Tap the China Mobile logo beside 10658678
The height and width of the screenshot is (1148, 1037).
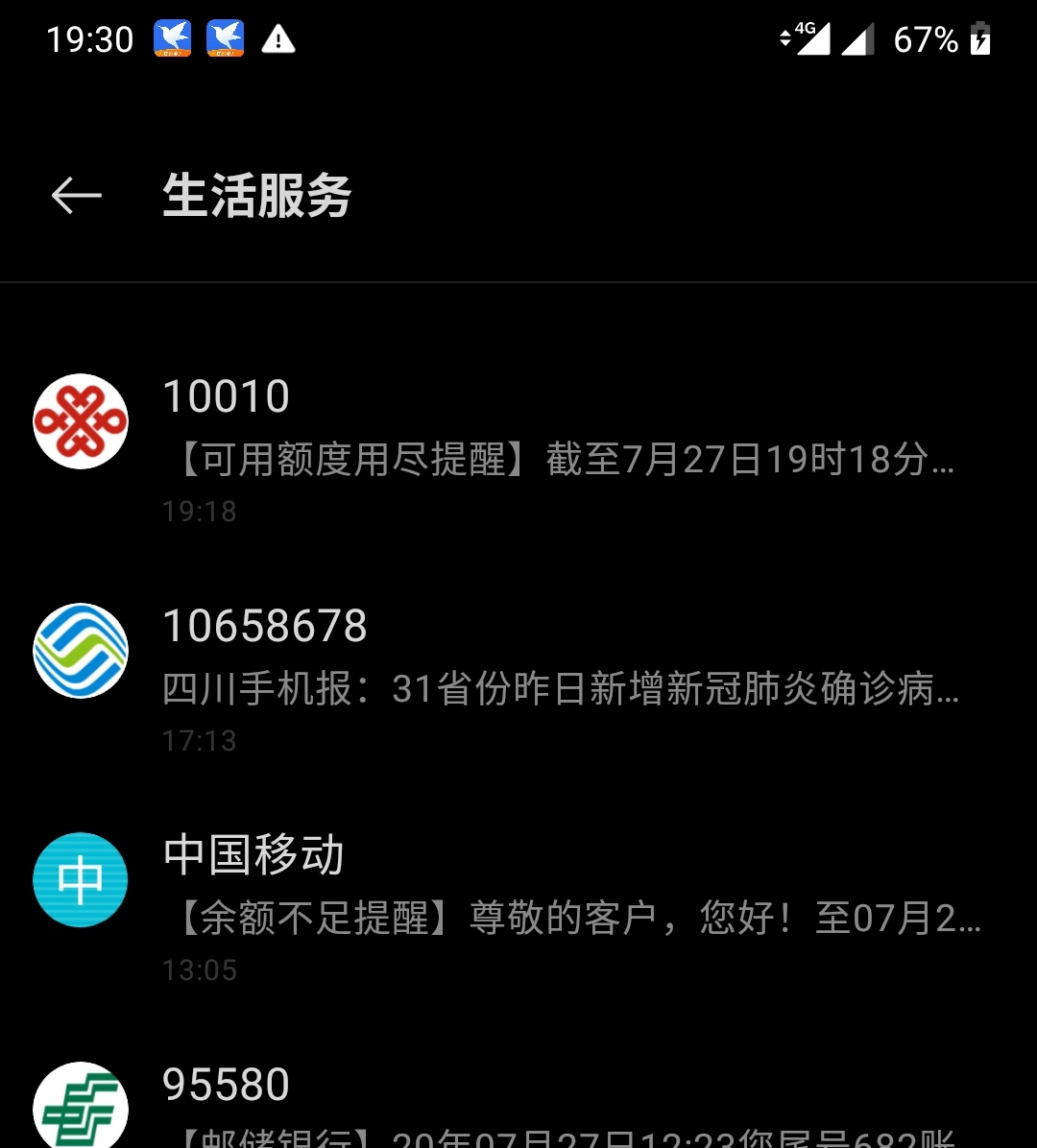click(x=80, y=650)
